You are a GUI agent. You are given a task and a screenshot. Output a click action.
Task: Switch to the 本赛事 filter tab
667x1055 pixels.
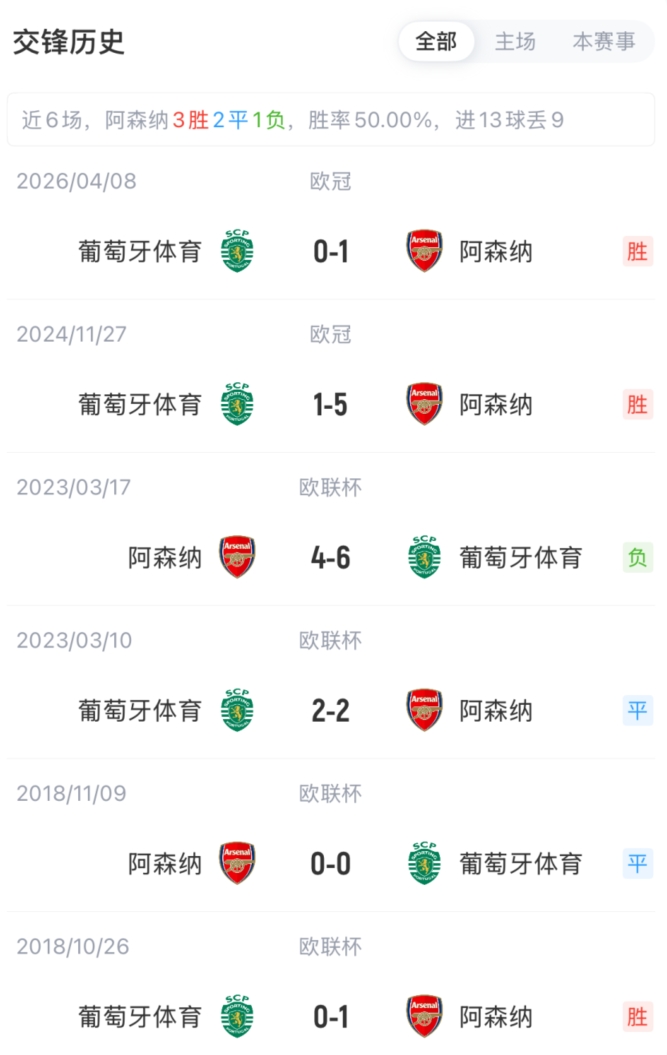point(603,42)
